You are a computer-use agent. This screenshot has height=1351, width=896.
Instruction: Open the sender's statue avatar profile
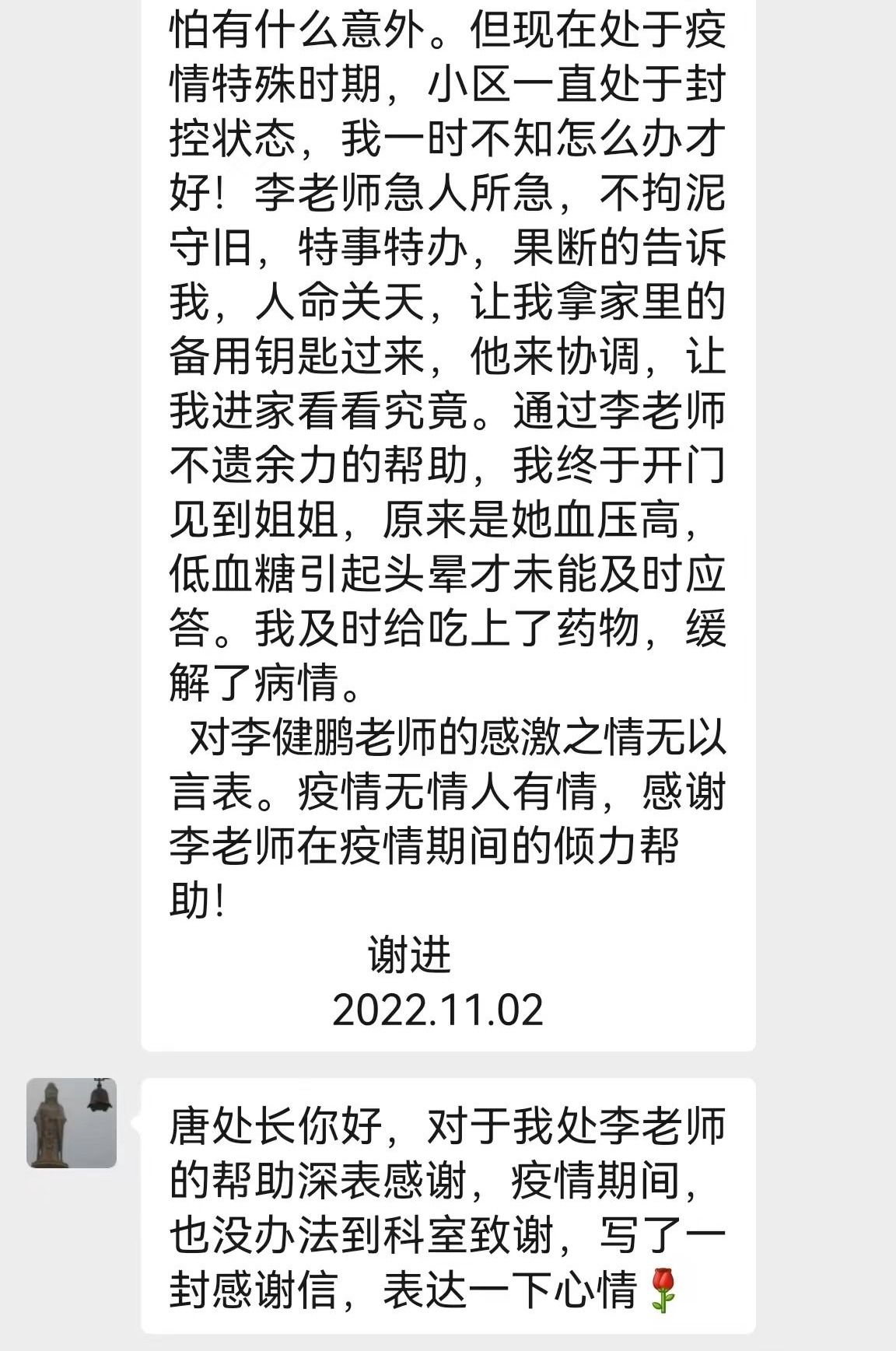(72, 1122)
